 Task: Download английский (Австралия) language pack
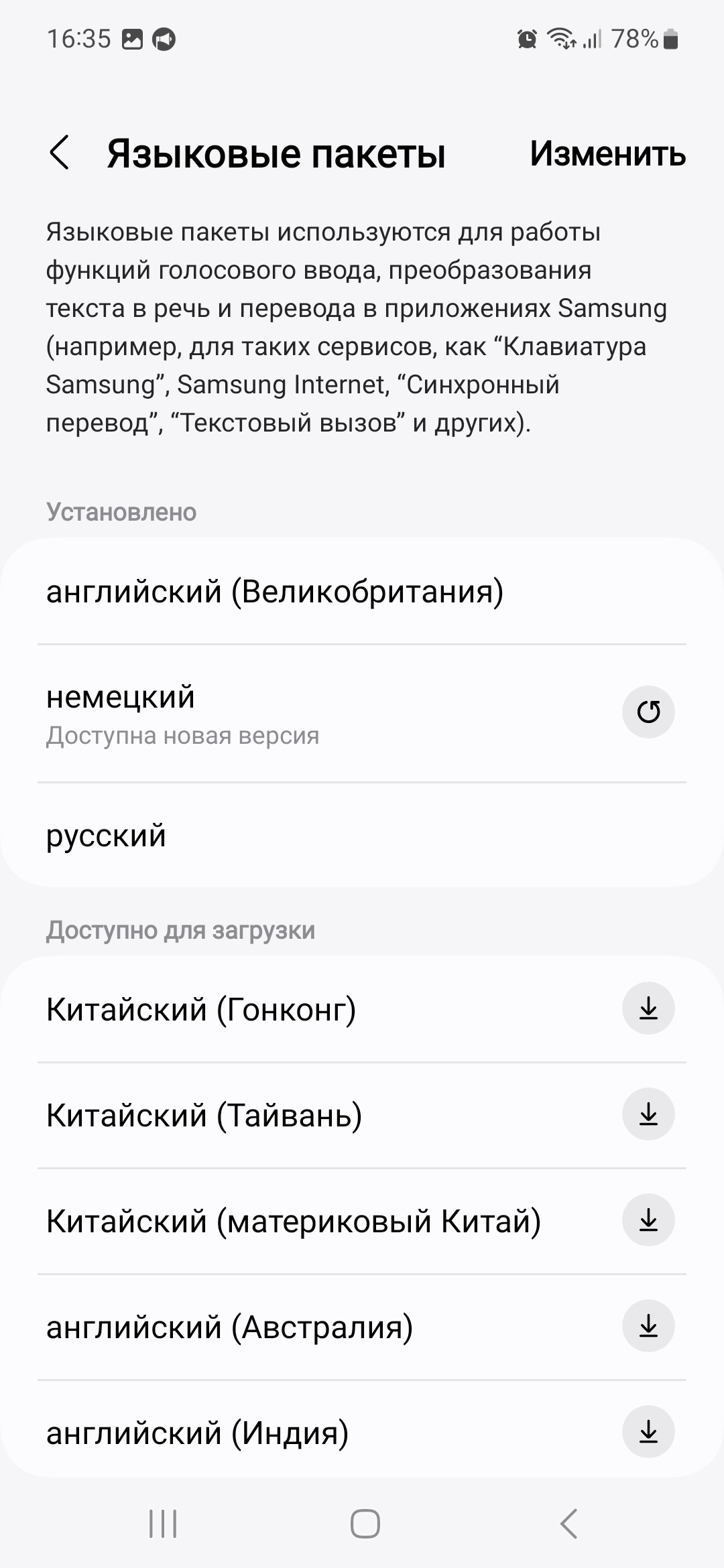648,1326
